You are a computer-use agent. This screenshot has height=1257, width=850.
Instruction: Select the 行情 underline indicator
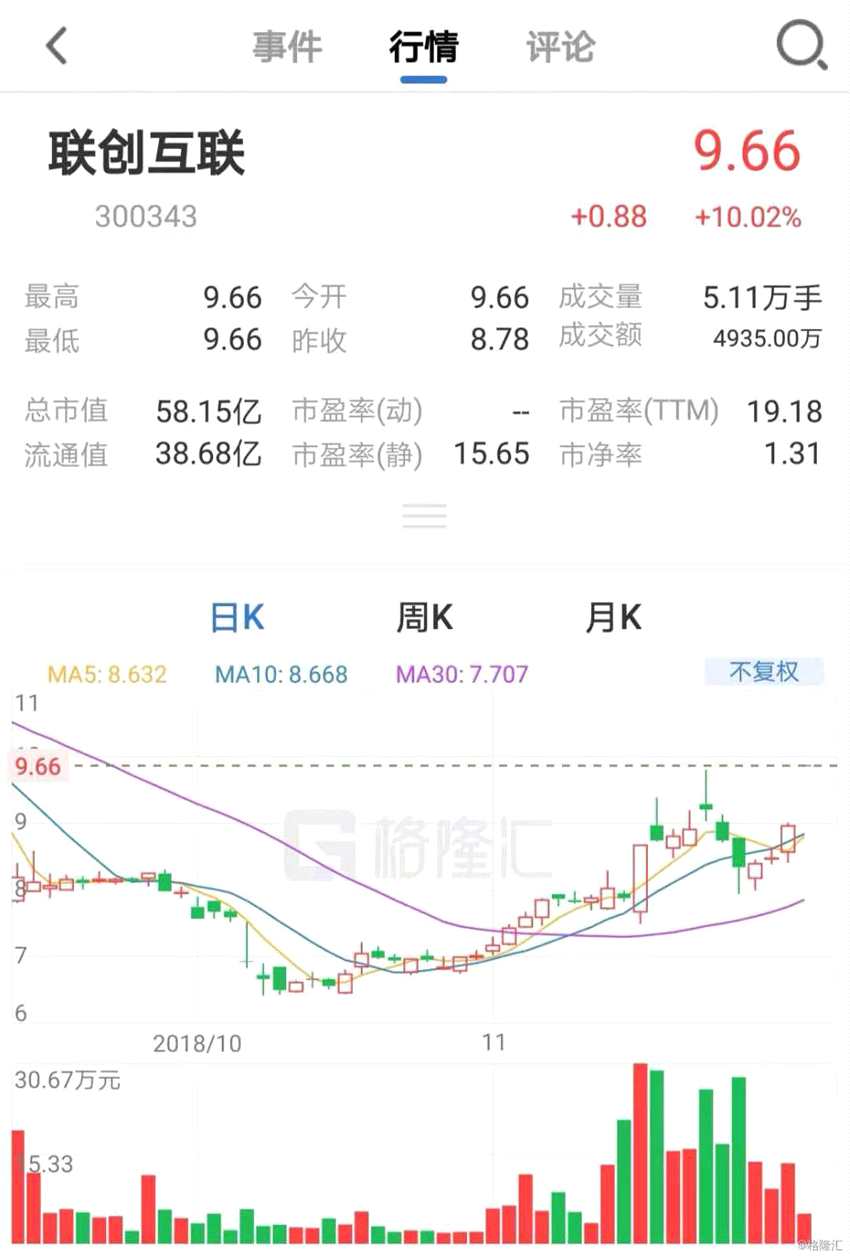tap(424, 80)
